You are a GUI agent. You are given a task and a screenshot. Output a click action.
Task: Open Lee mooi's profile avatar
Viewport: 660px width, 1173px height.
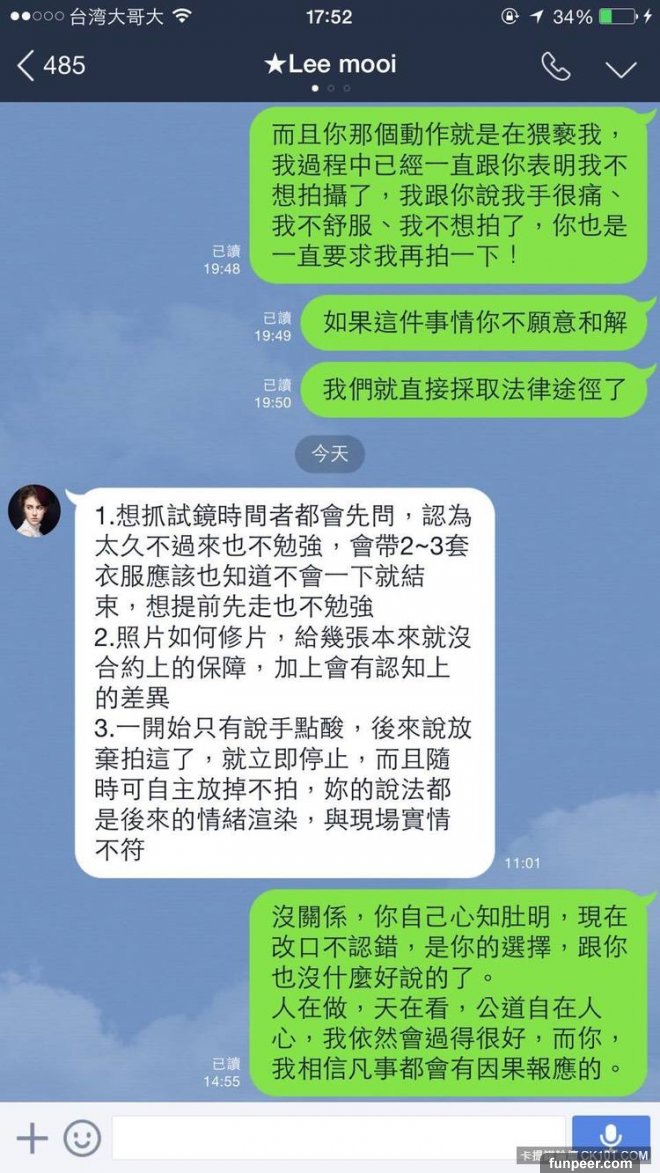[34, 511]
